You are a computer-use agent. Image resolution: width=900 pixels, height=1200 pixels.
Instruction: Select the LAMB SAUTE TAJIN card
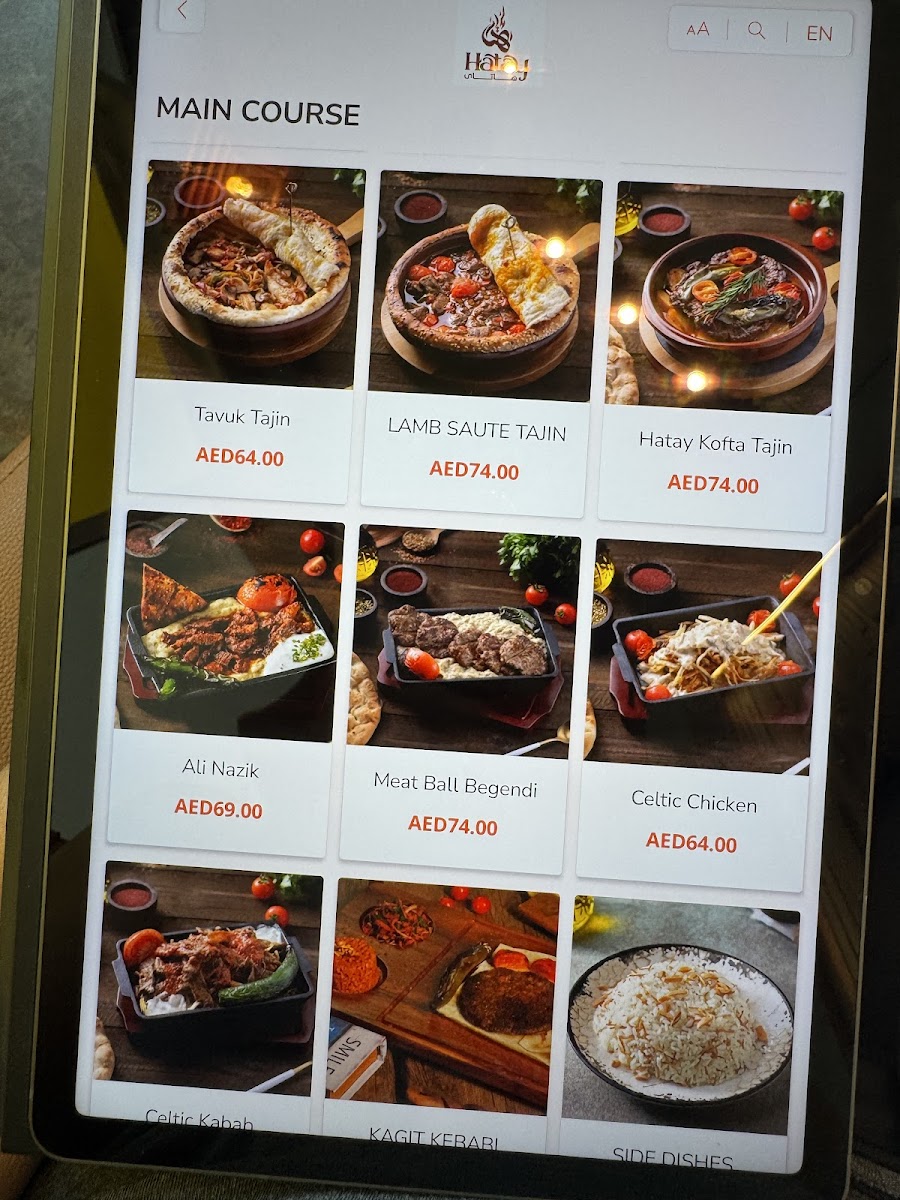[478, 343]
